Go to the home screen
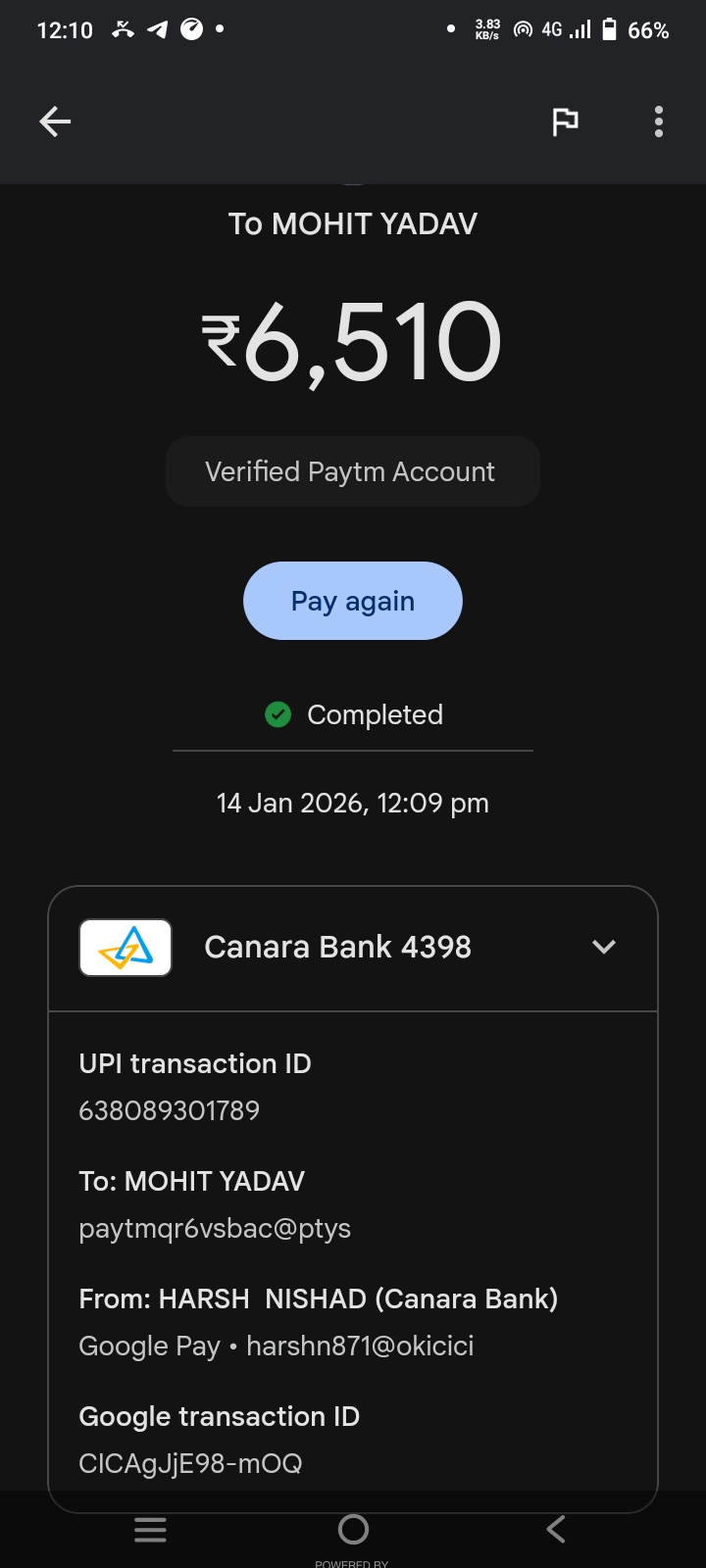This screenshot has width=706, height=1568. pos(353,1529)
